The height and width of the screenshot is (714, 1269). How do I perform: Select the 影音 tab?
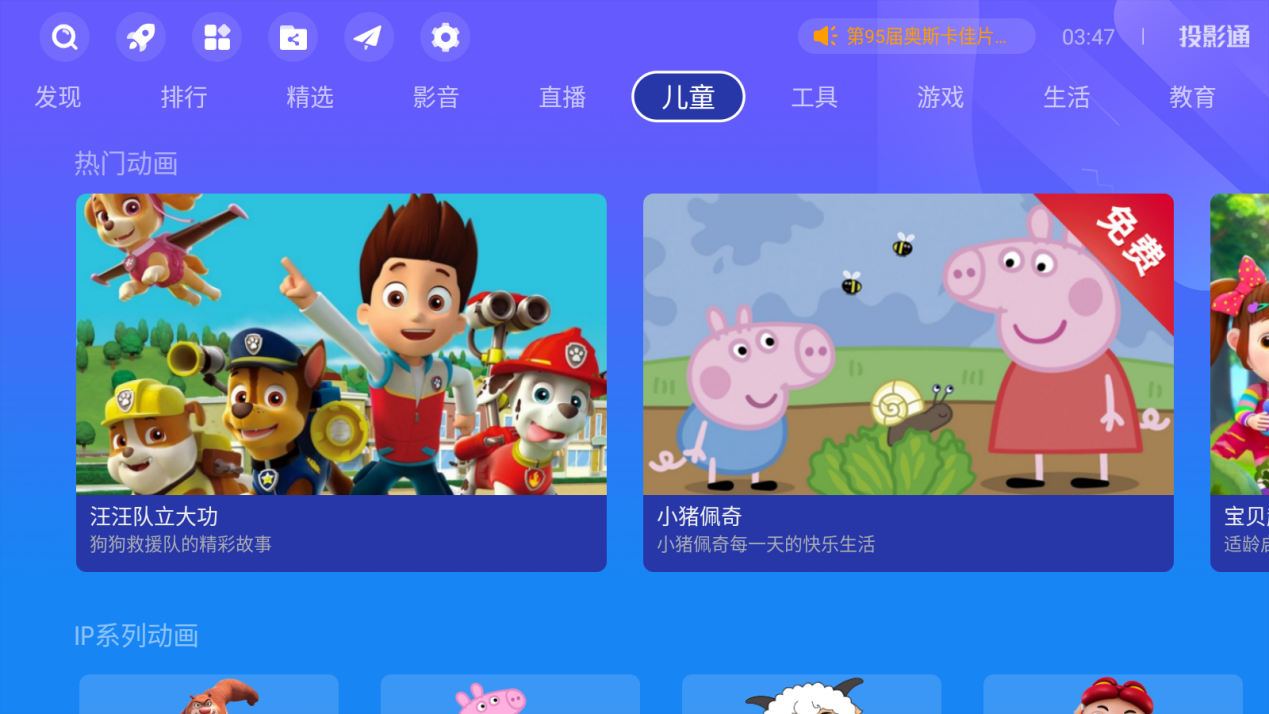436,97
